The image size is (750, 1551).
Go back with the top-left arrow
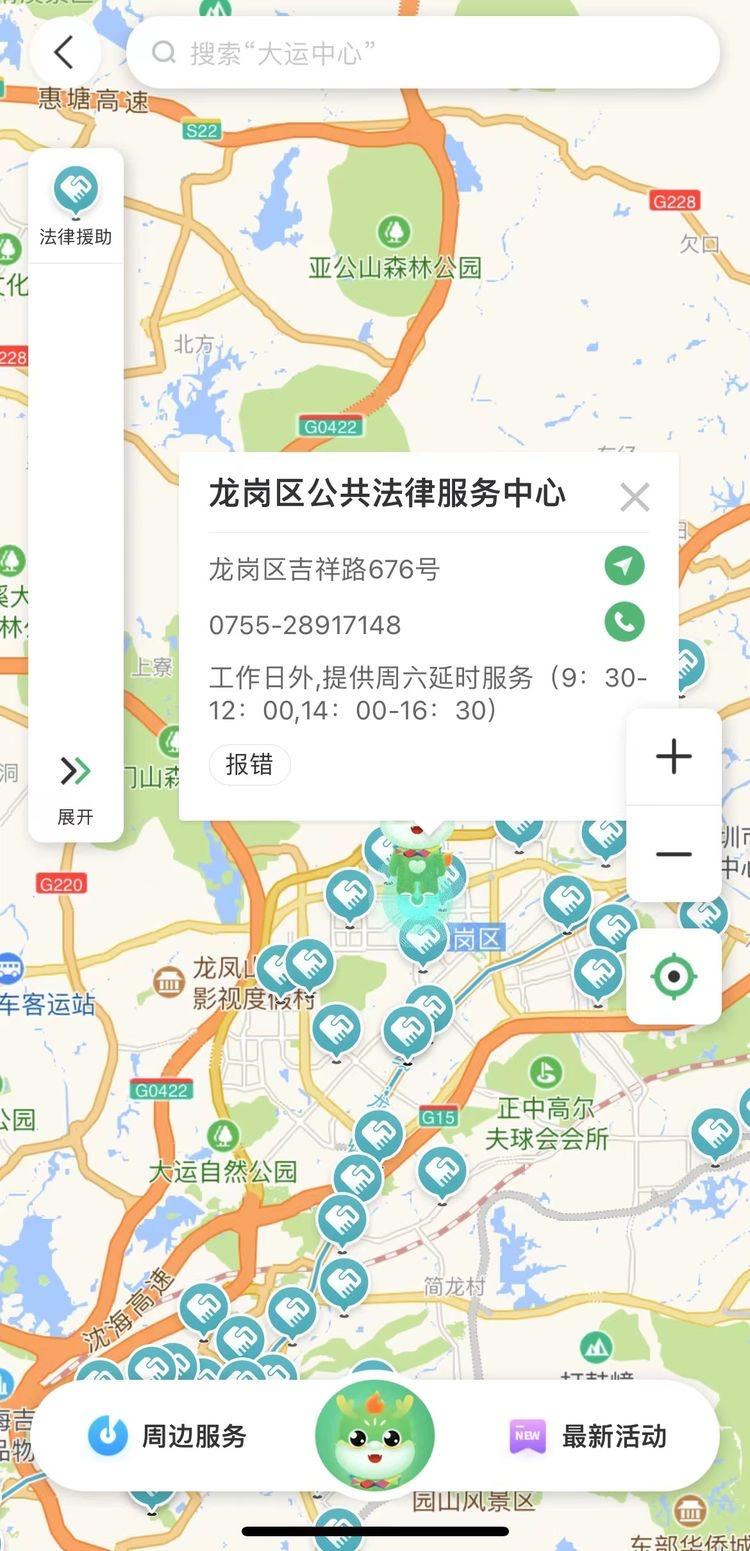click(x=65, y=52)
